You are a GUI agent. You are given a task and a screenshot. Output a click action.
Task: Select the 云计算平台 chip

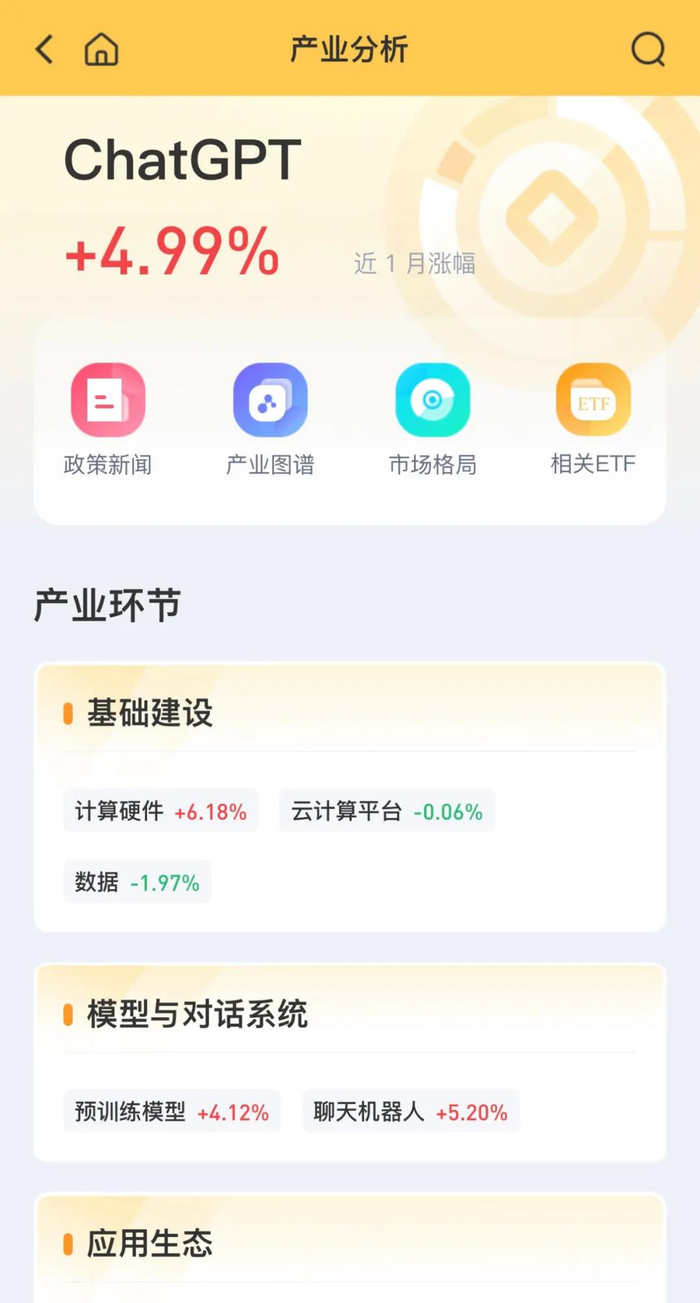[387, 811]
